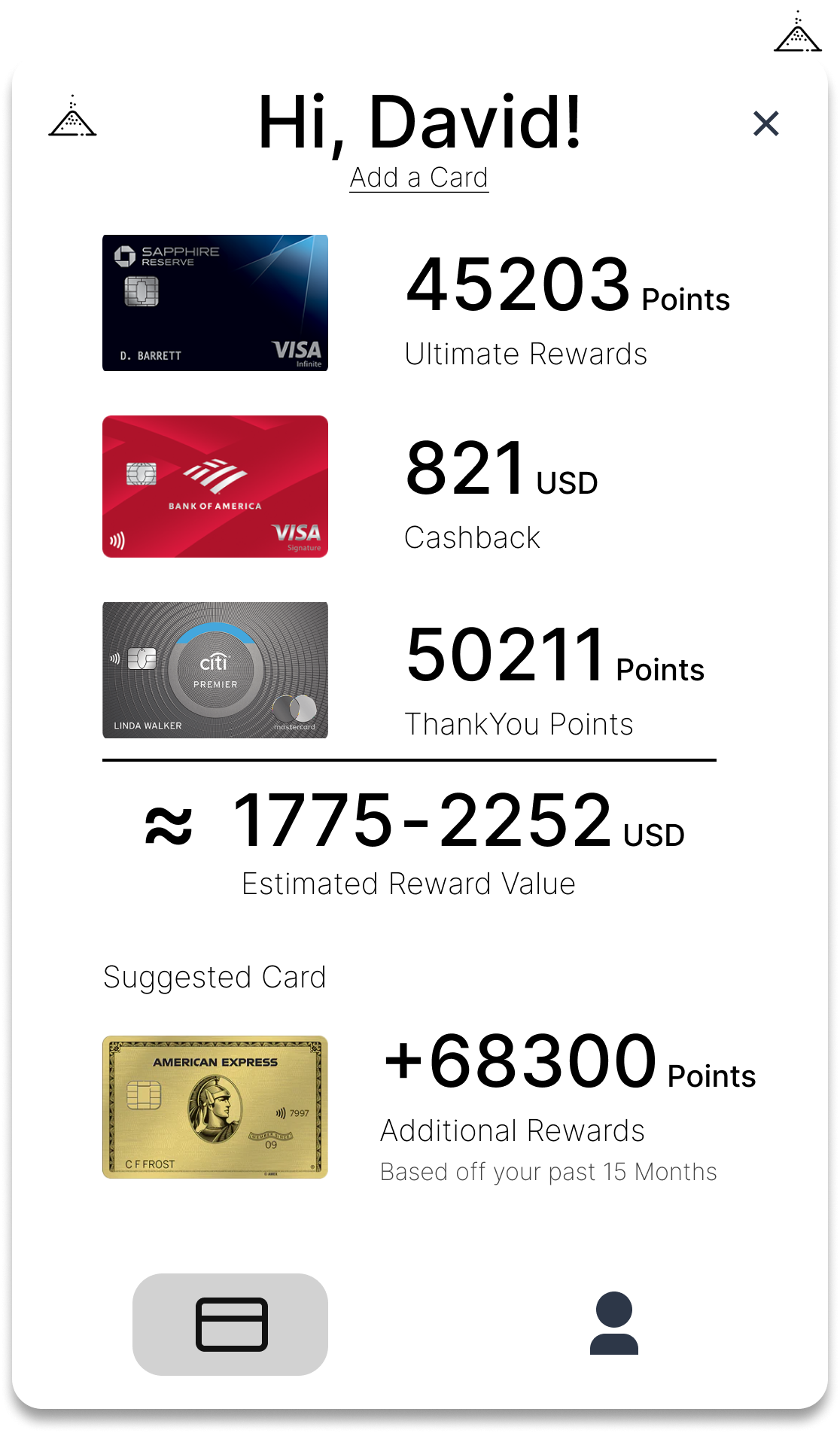The image size is (840, 1433).
Task: Close the rewards popup
Action: pos(765,124)
